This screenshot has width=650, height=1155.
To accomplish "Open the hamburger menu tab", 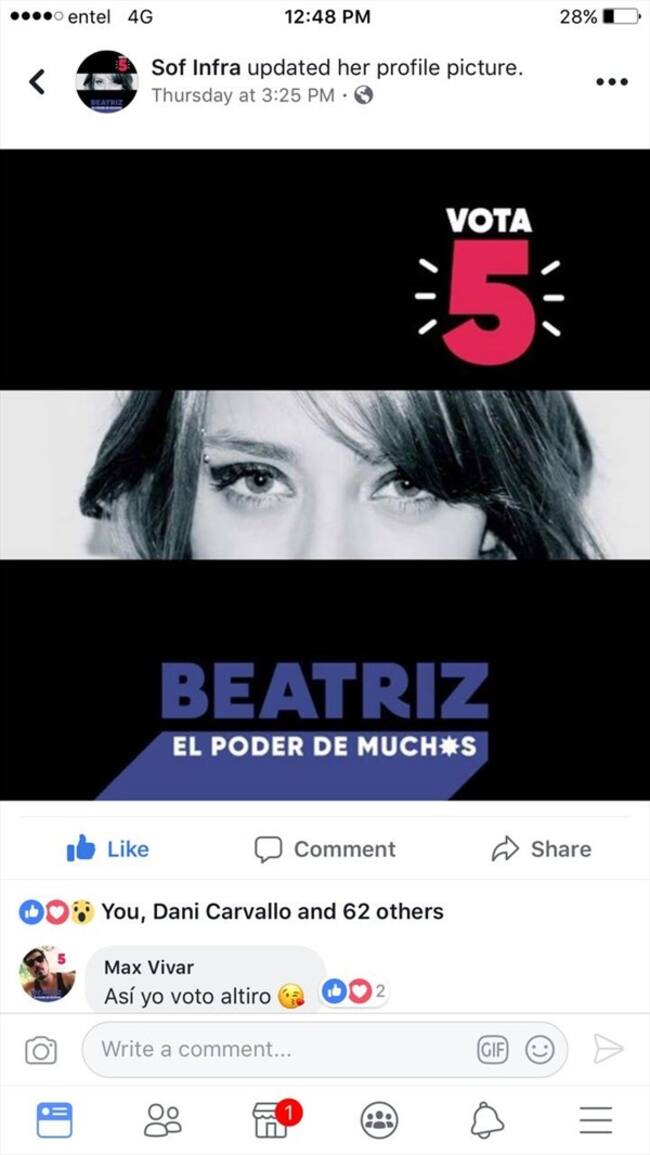I will click(x=596, y=1119).
